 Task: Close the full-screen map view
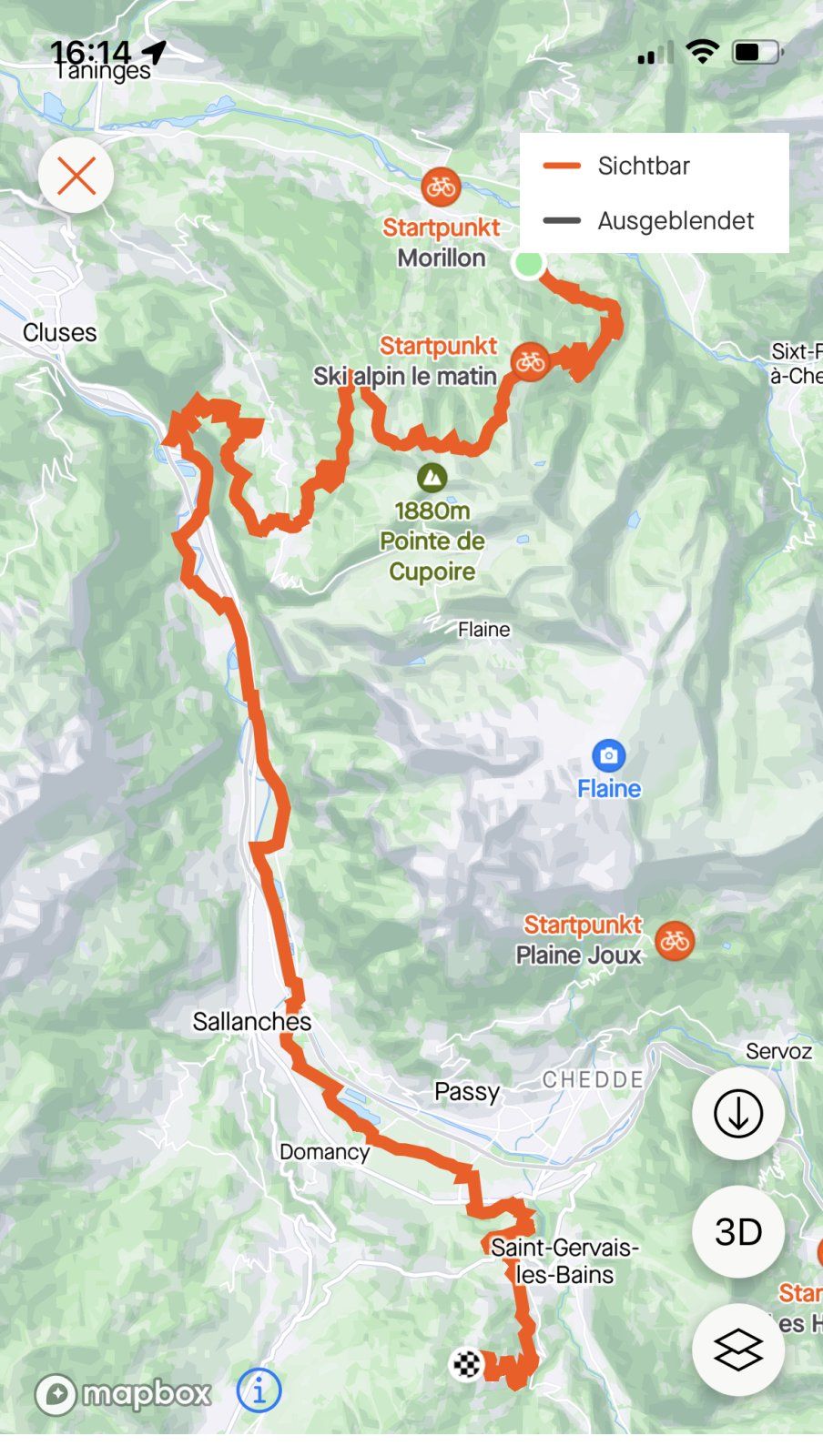pyautogui.click(x=76, y=175)
